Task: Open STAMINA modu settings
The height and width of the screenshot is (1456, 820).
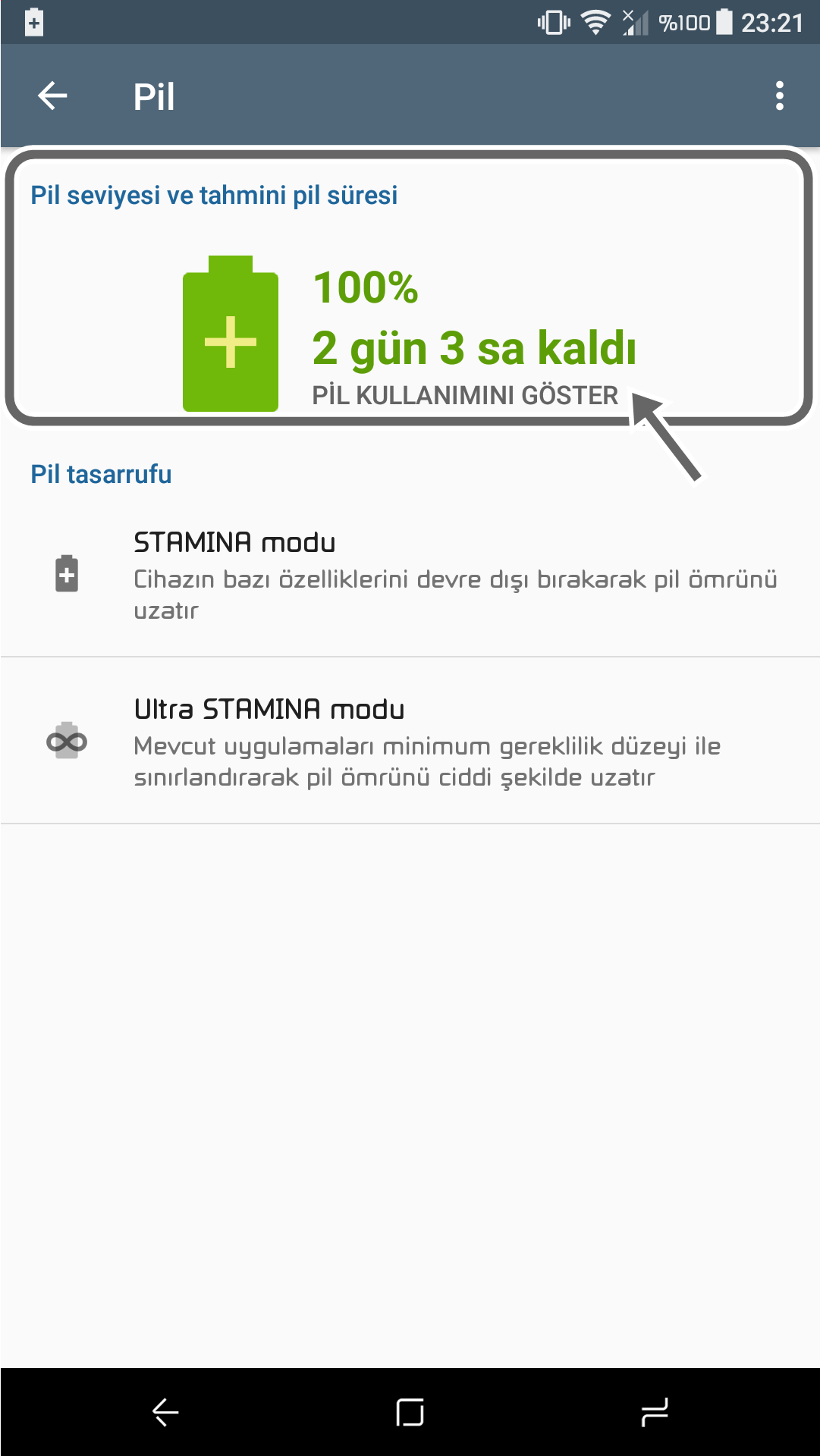Action: [x=410, y=574]
